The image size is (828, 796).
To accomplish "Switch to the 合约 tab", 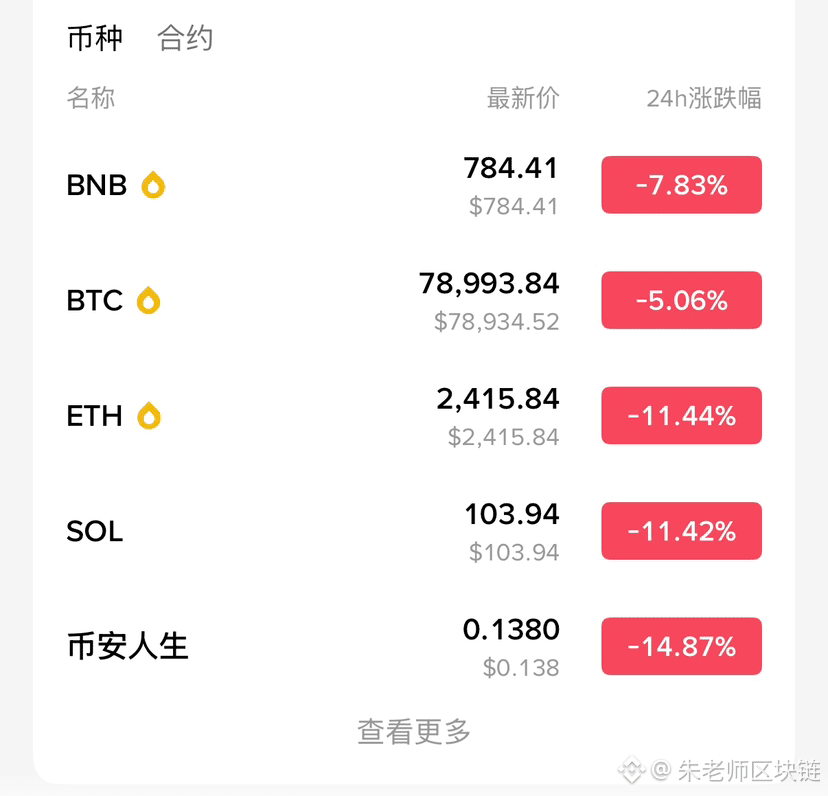I will click(185, 39).
